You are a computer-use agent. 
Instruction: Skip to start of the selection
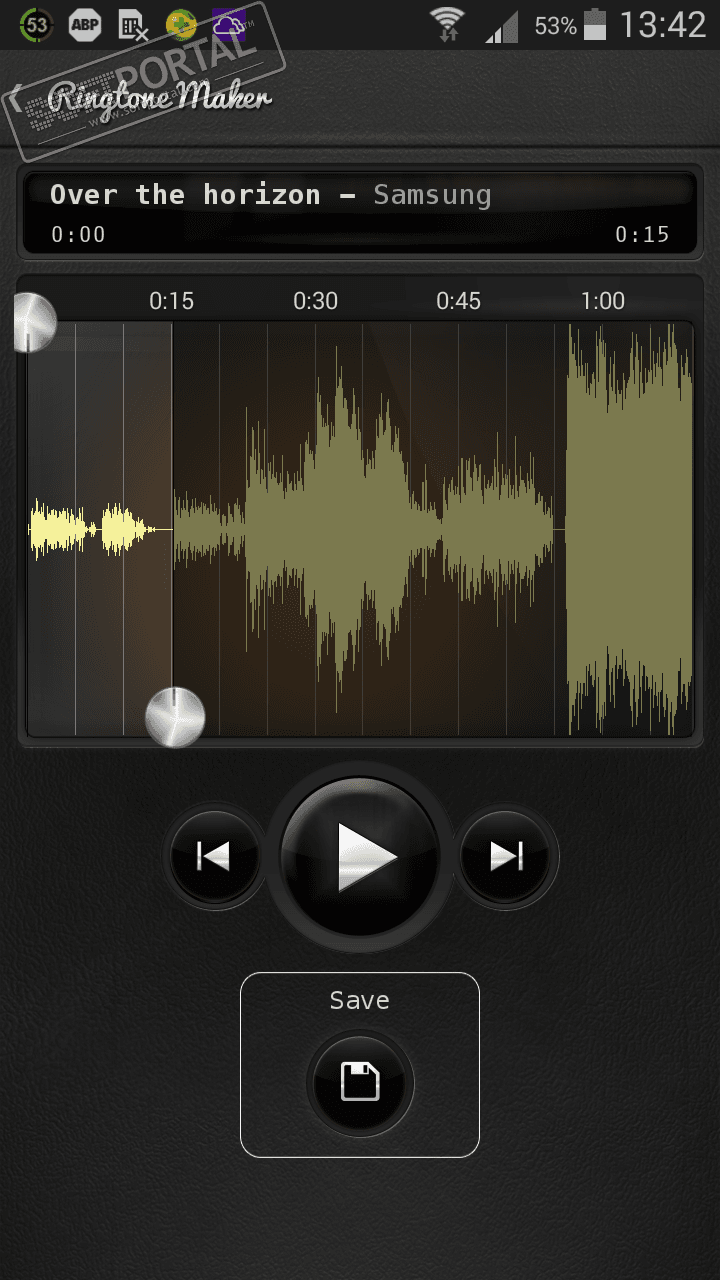[x=213, y=857]
